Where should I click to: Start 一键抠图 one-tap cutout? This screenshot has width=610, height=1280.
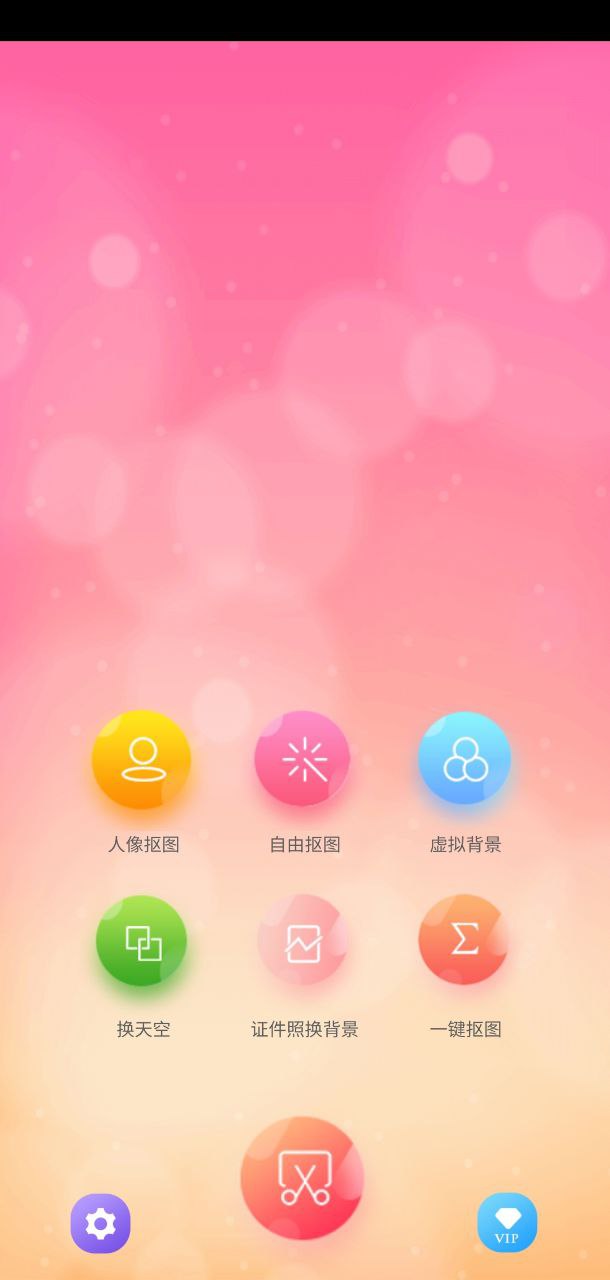(464, 940)
